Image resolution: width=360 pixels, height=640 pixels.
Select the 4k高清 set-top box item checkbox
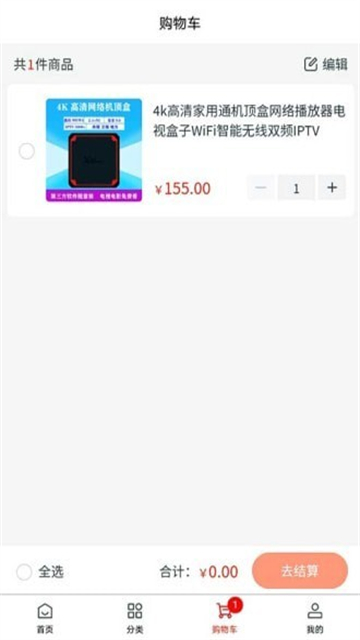coord(27,151)
